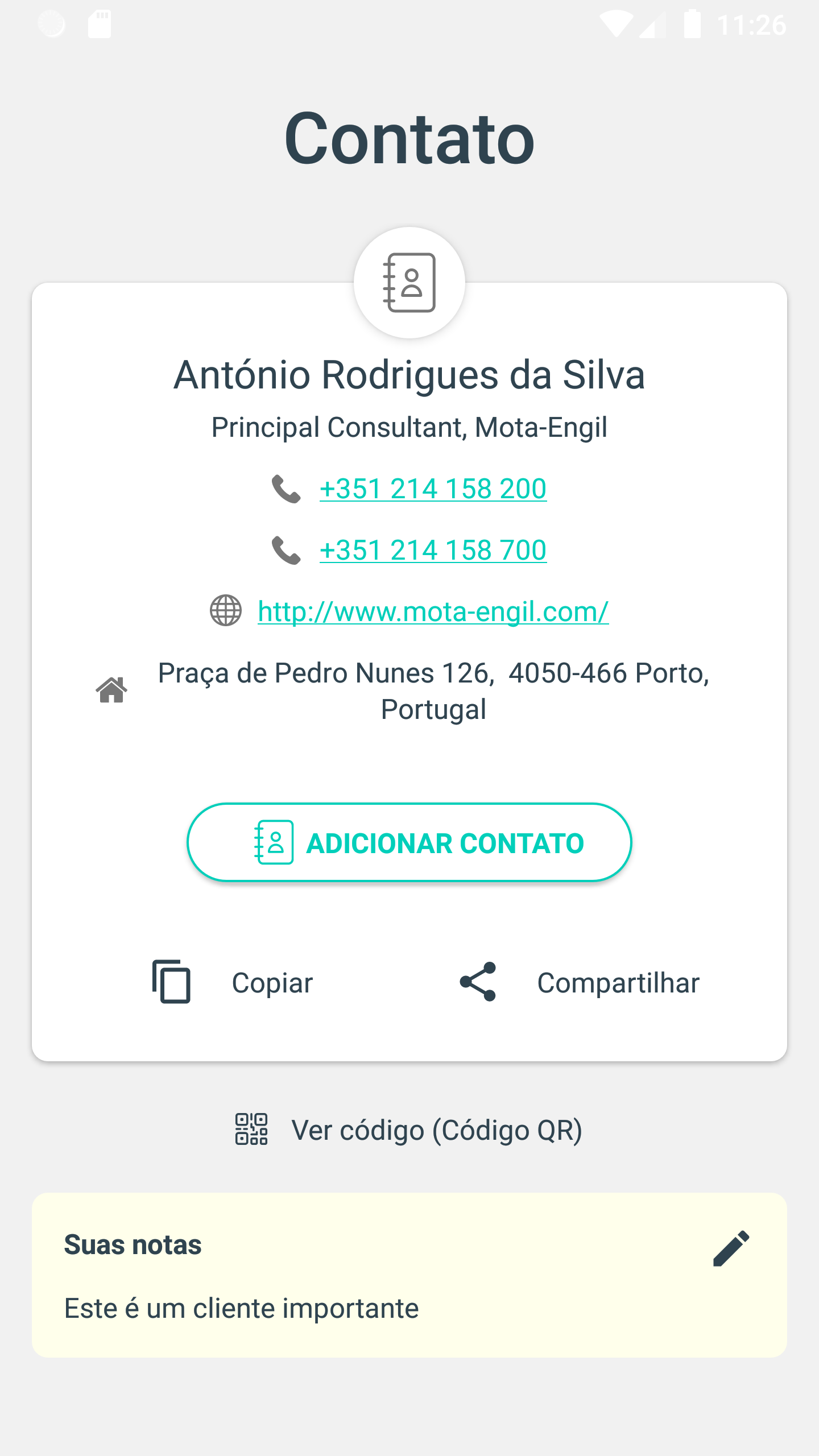819x1456 pixels.
Task: Call the number +351 214 158 200
Action: coord(433,489)
